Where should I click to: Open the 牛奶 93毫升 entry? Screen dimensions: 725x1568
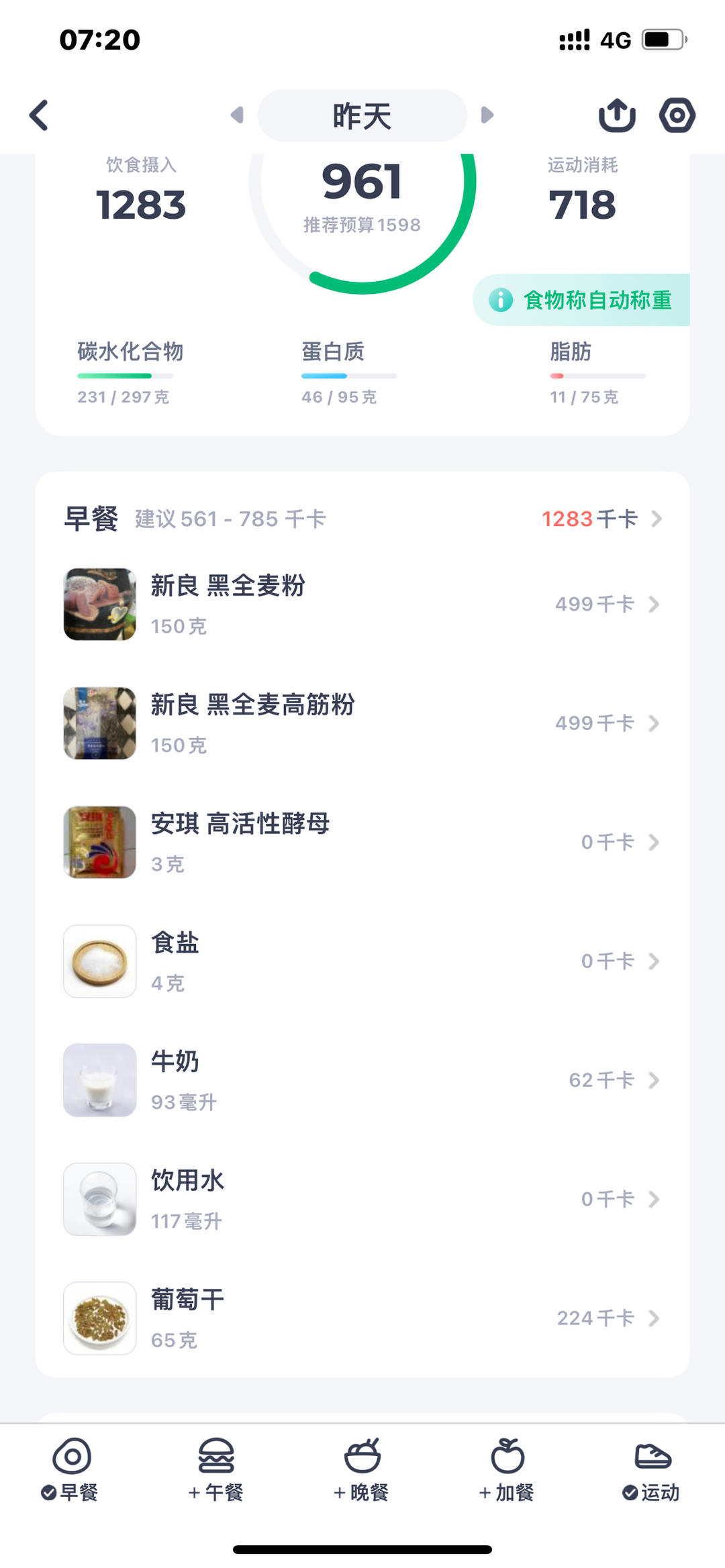(x=362, y=1080)
